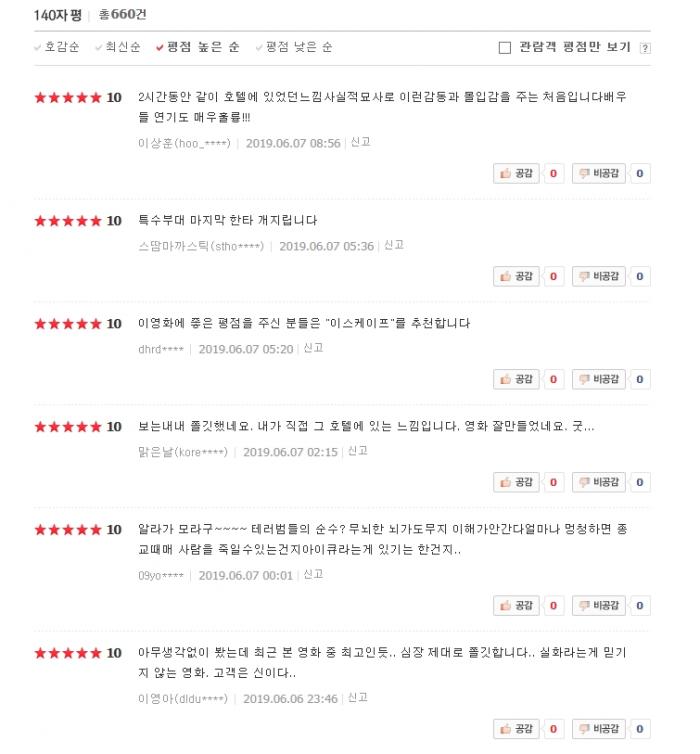The width and height of the screenshot is (700, 754).
Task: Sort reviews by 평점 낮은 순
Action: coord(299,47)
